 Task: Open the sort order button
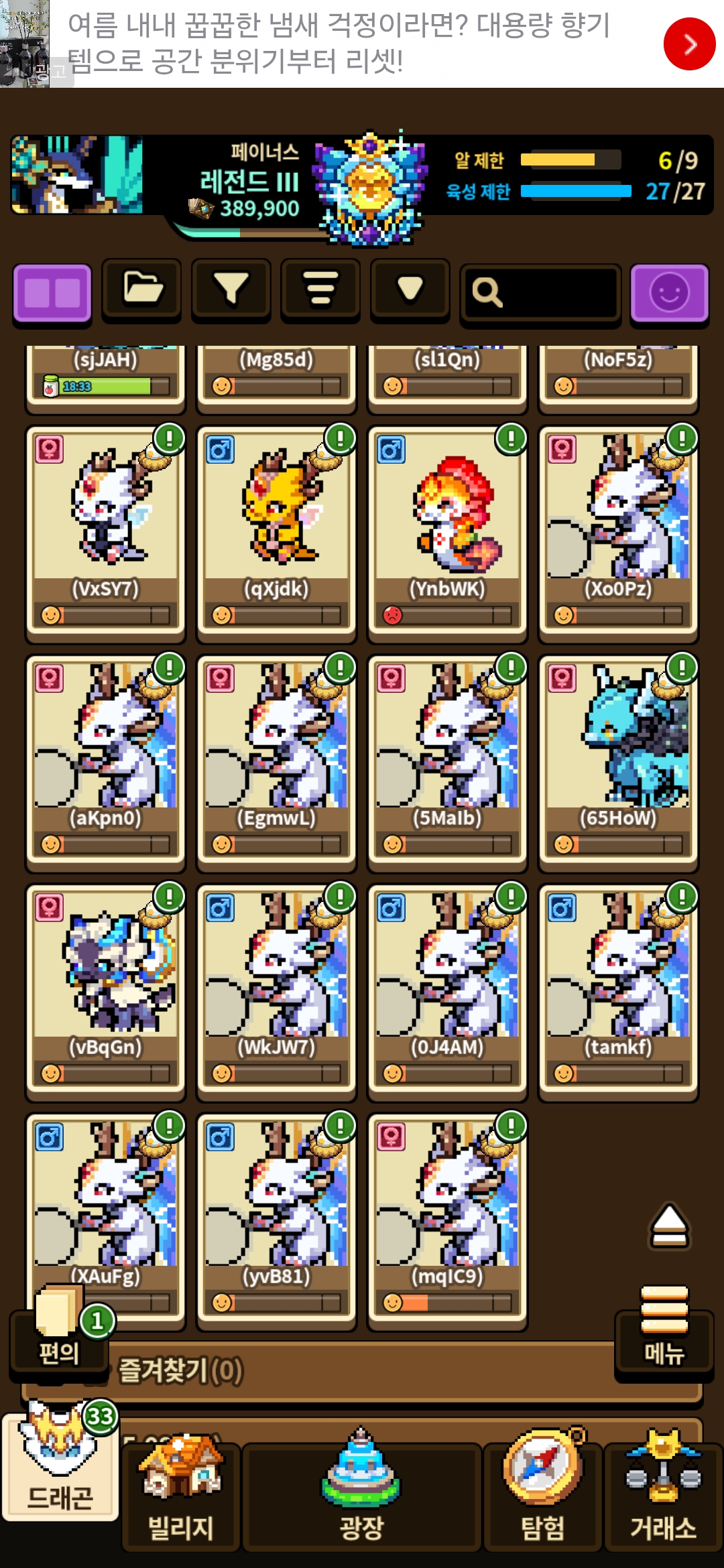pos(320,289)
